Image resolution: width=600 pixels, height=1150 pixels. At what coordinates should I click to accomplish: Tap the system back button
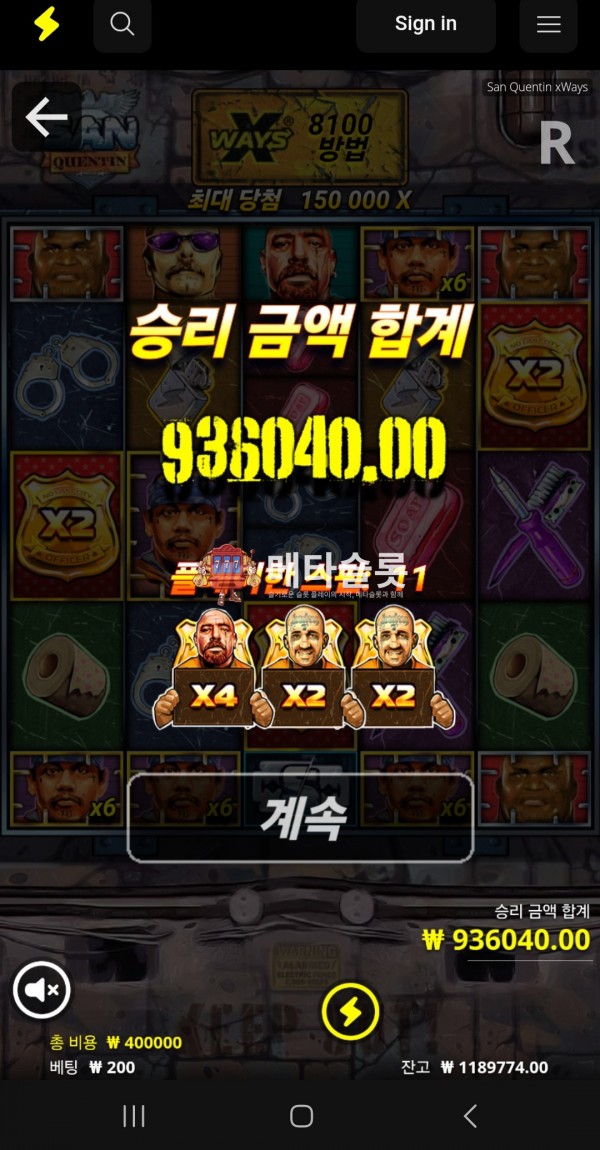pos(470,1116)
